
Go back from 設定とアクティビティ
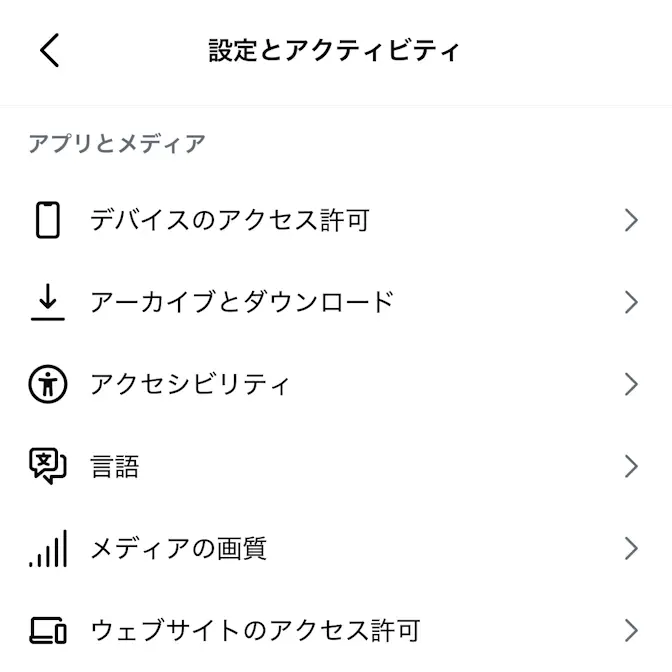point(50,50)
